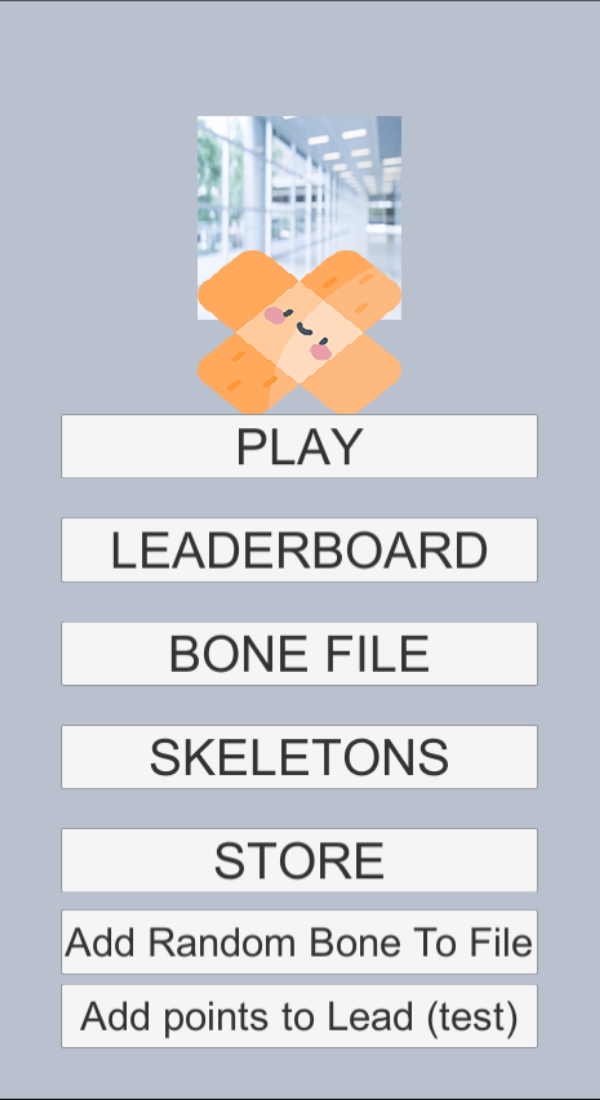This screenshot has width=600, height=1100.
Task: Select Add Random Bone To File
Action: tap(299, 942)
